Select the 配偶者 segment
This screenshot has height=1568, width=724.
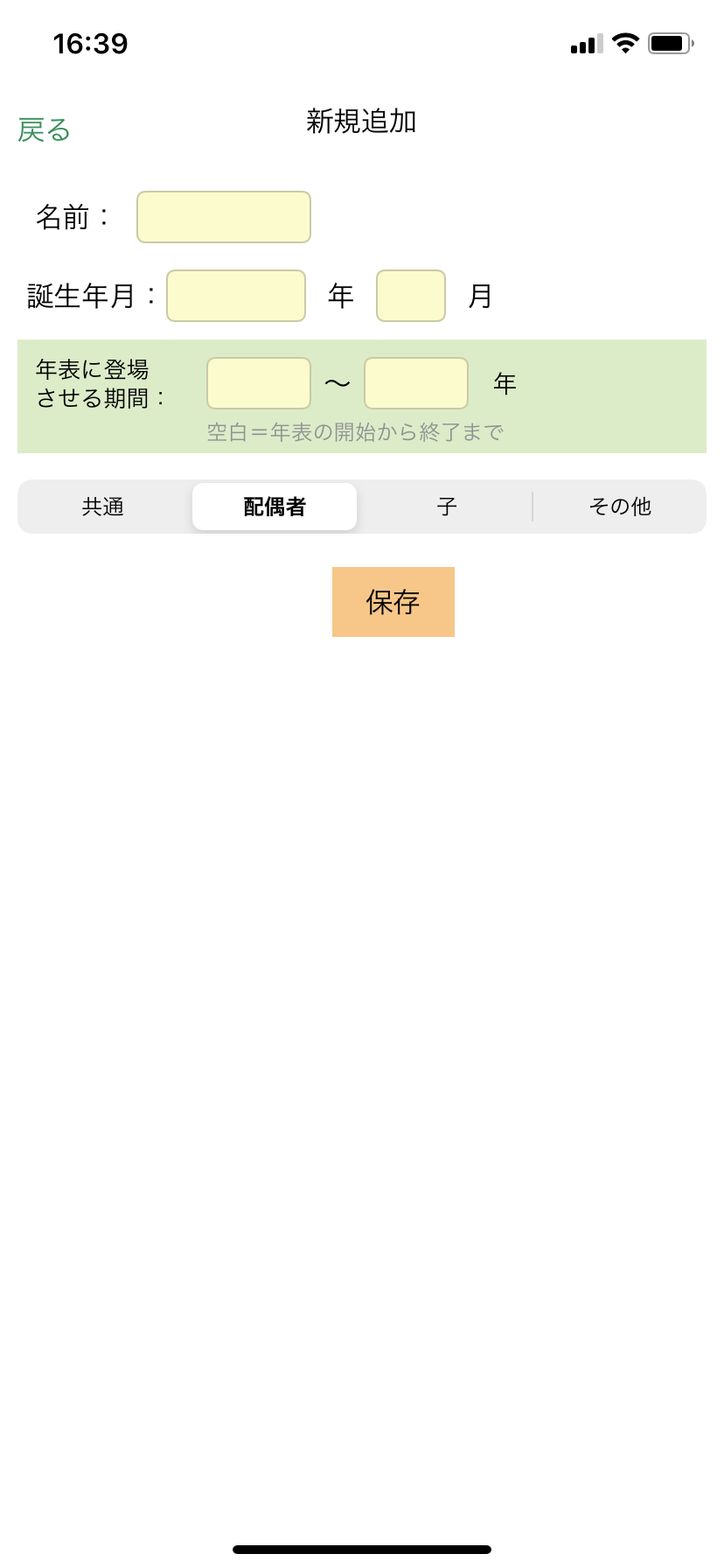[x=275, y=507]
